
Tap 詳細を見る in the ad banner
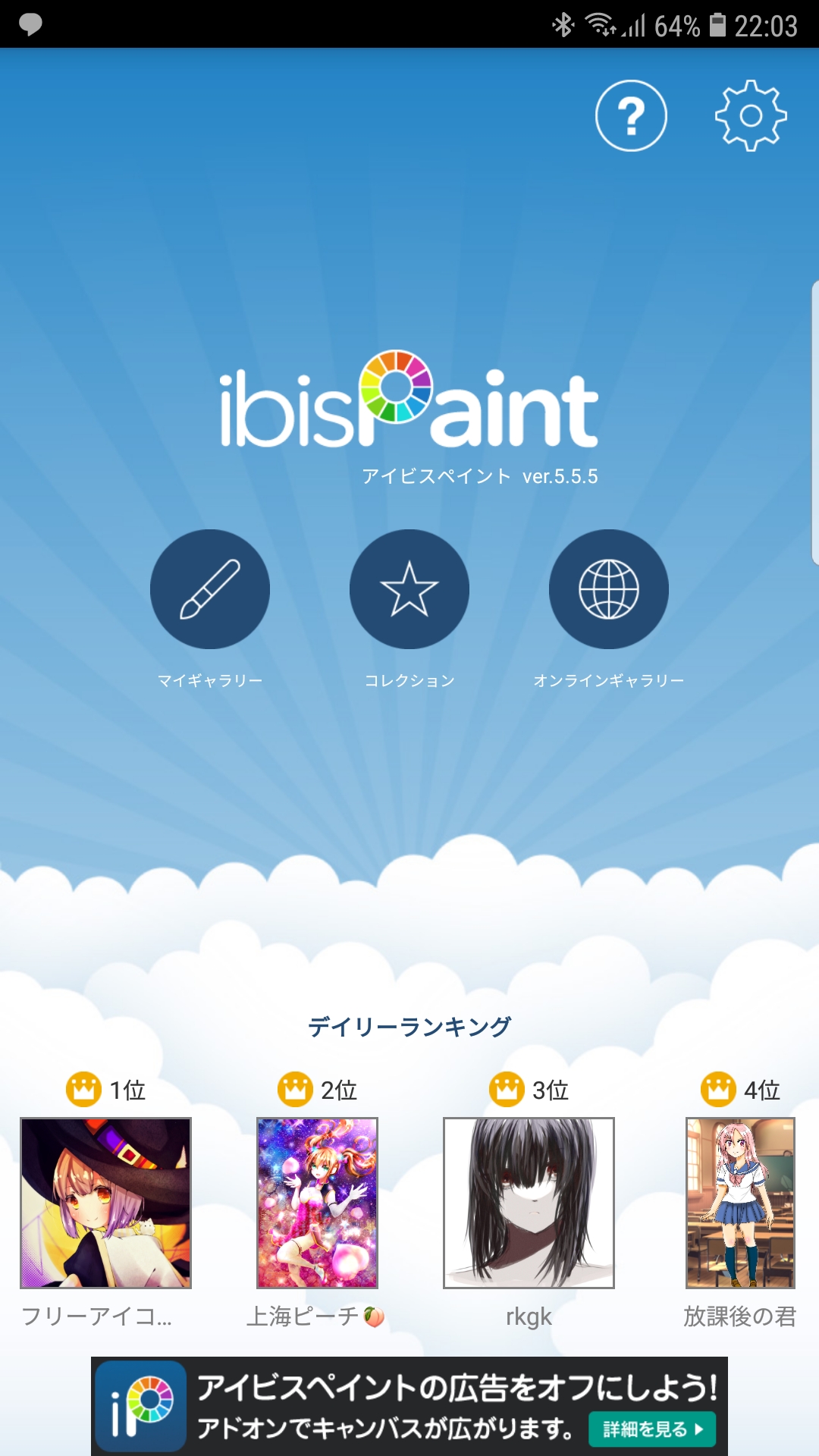click(652, 1429)
